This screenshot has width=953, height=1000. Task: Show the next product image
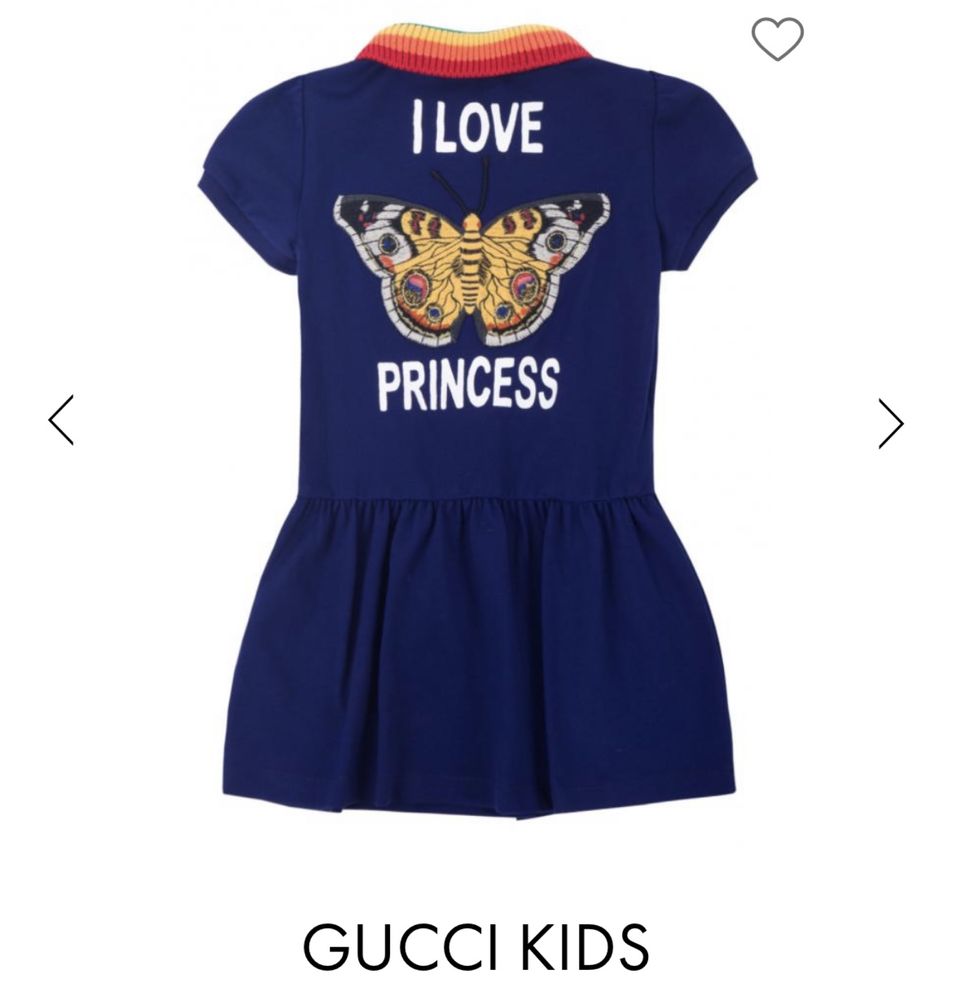890,423
